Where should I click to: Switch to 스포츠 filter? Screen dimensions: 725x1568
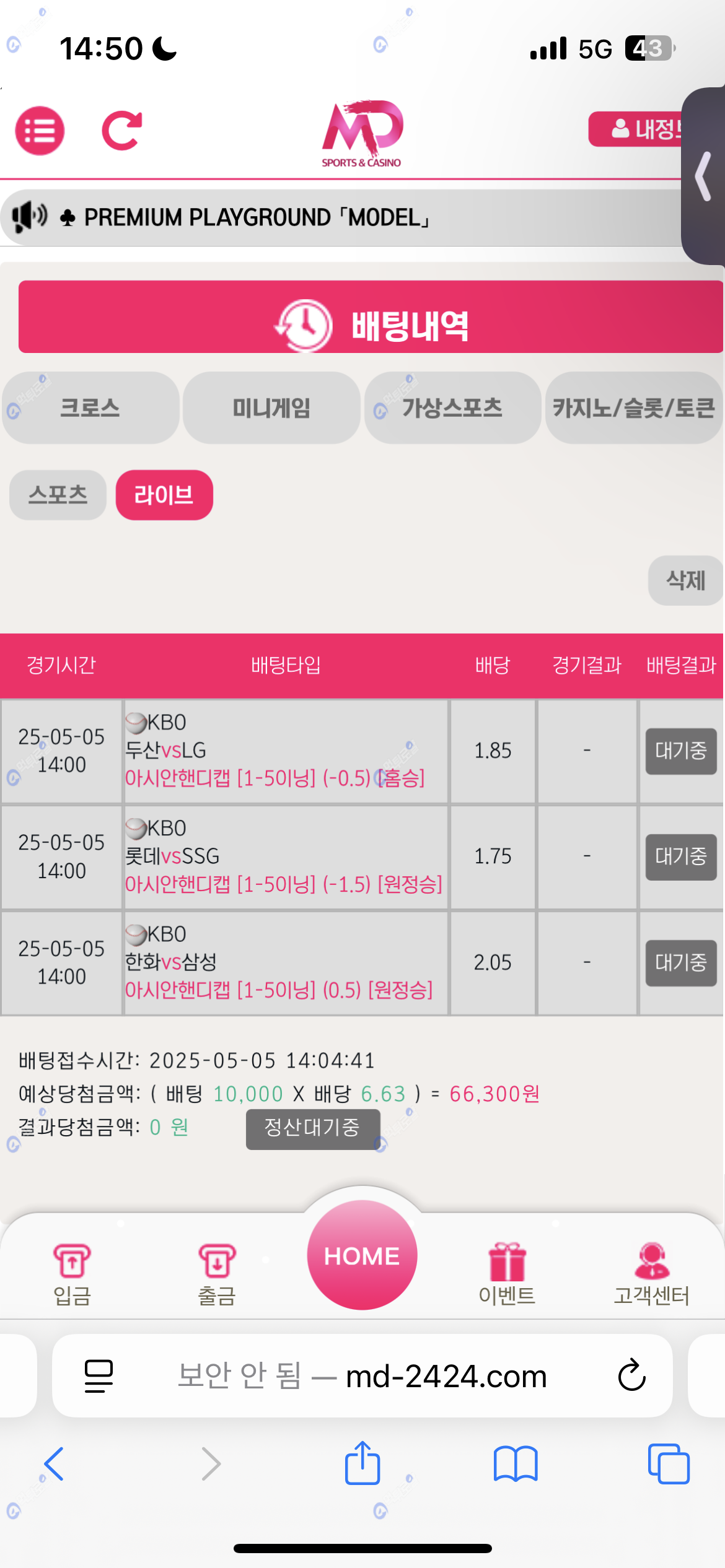point(58,495)
